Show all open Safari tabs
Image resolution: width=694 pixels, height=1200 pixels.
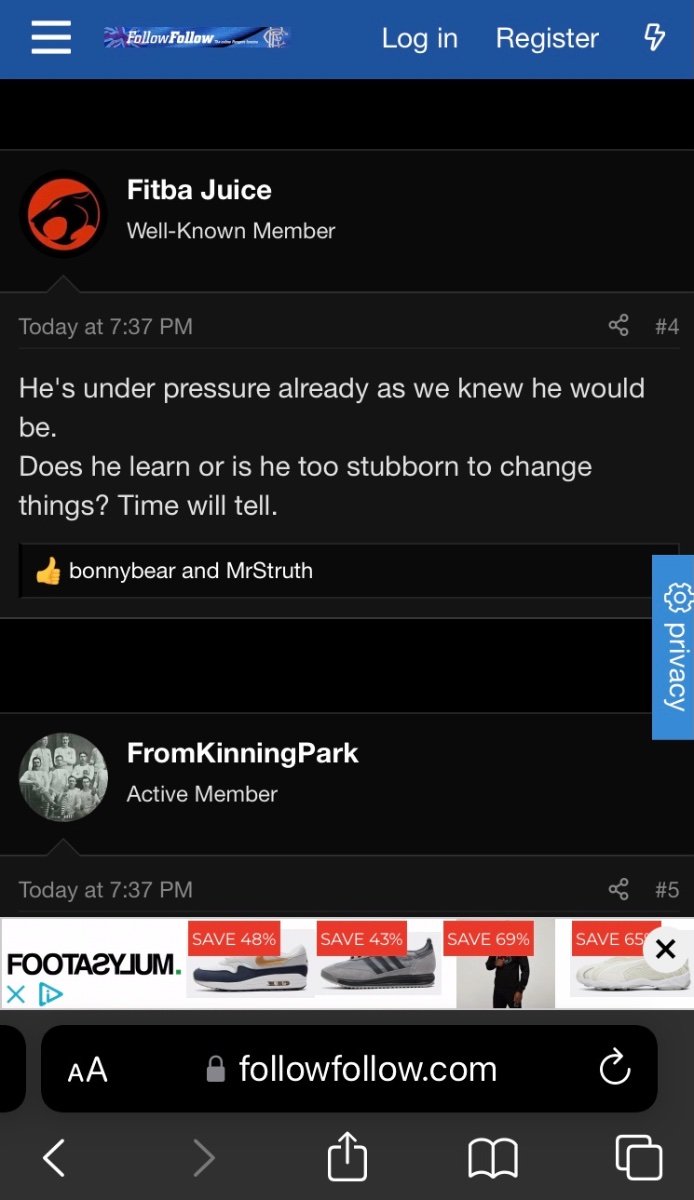tap(638, 1158)
